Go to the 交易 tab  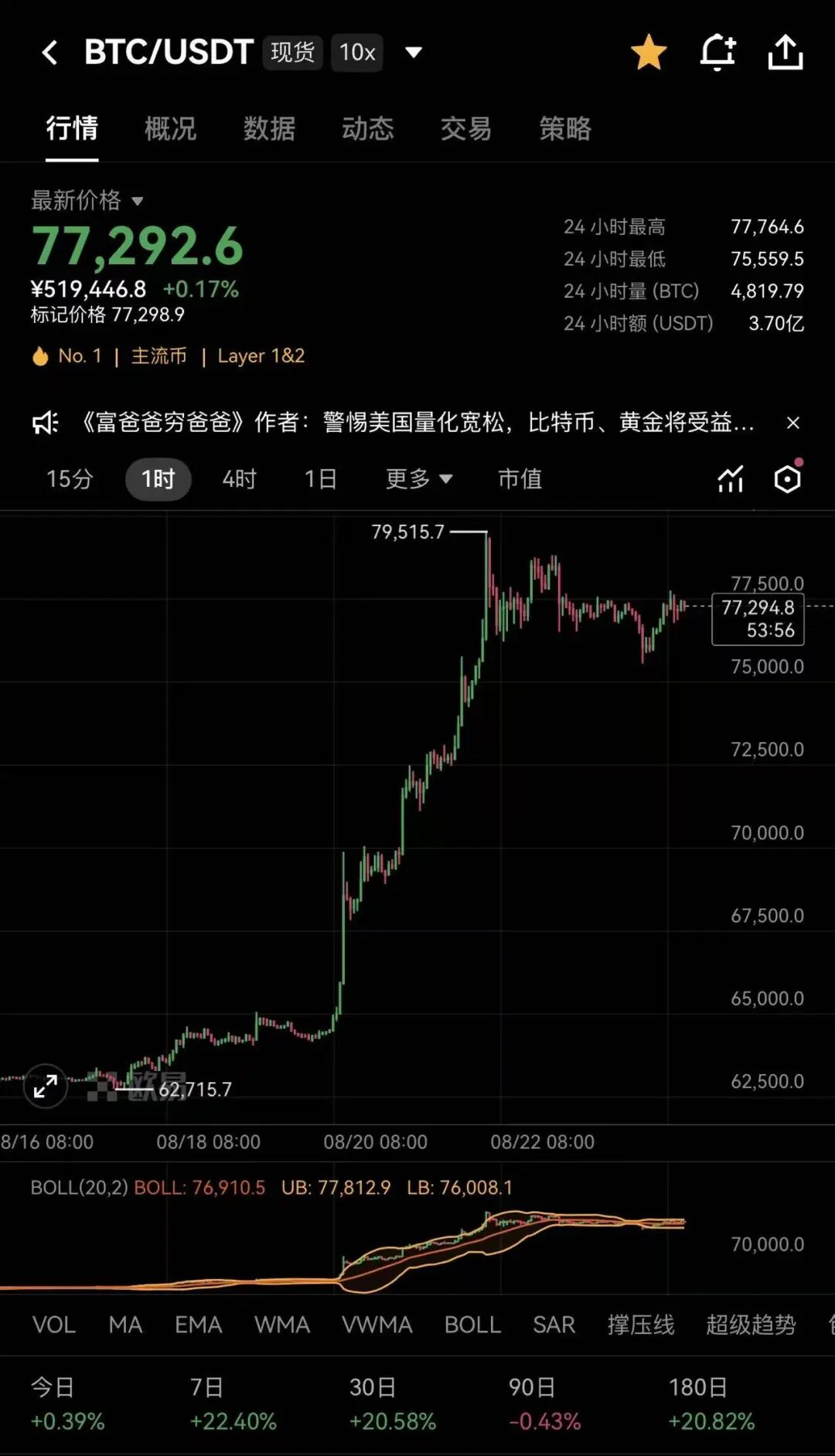tap(466, 128)
